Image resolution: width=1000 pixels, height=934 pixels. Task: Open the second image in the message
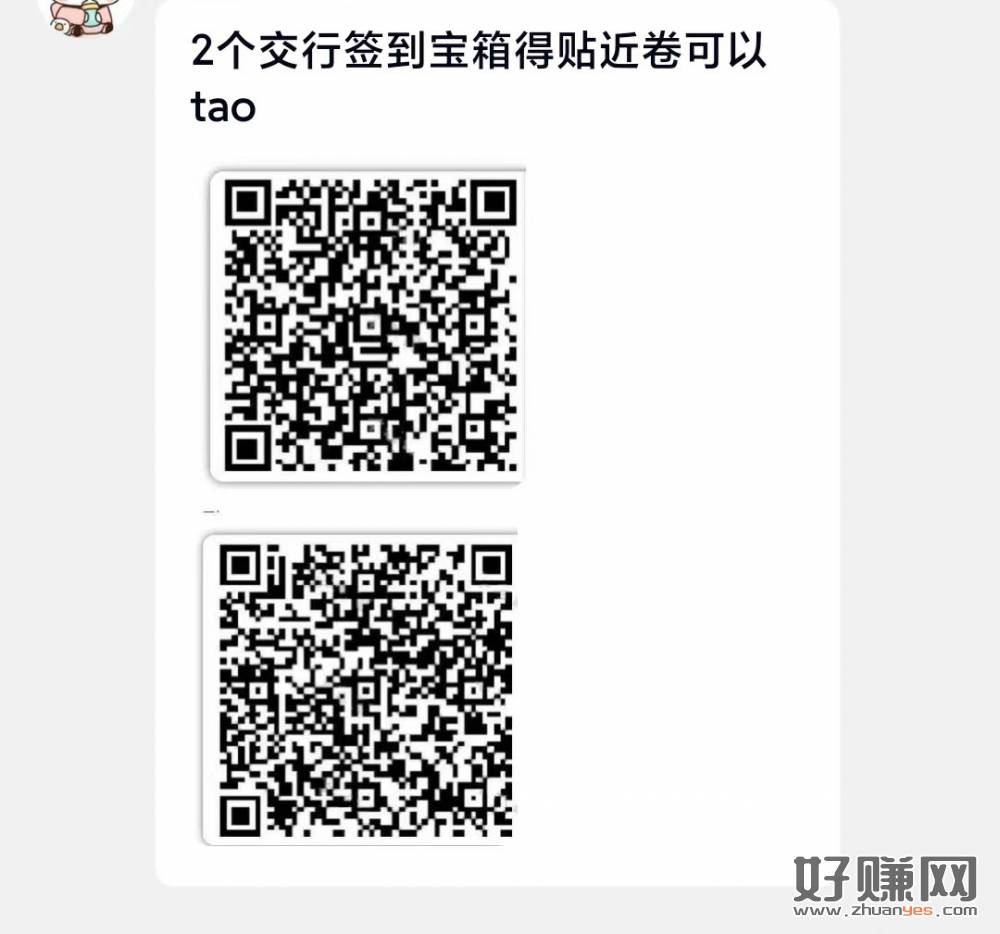coord(360,688)
